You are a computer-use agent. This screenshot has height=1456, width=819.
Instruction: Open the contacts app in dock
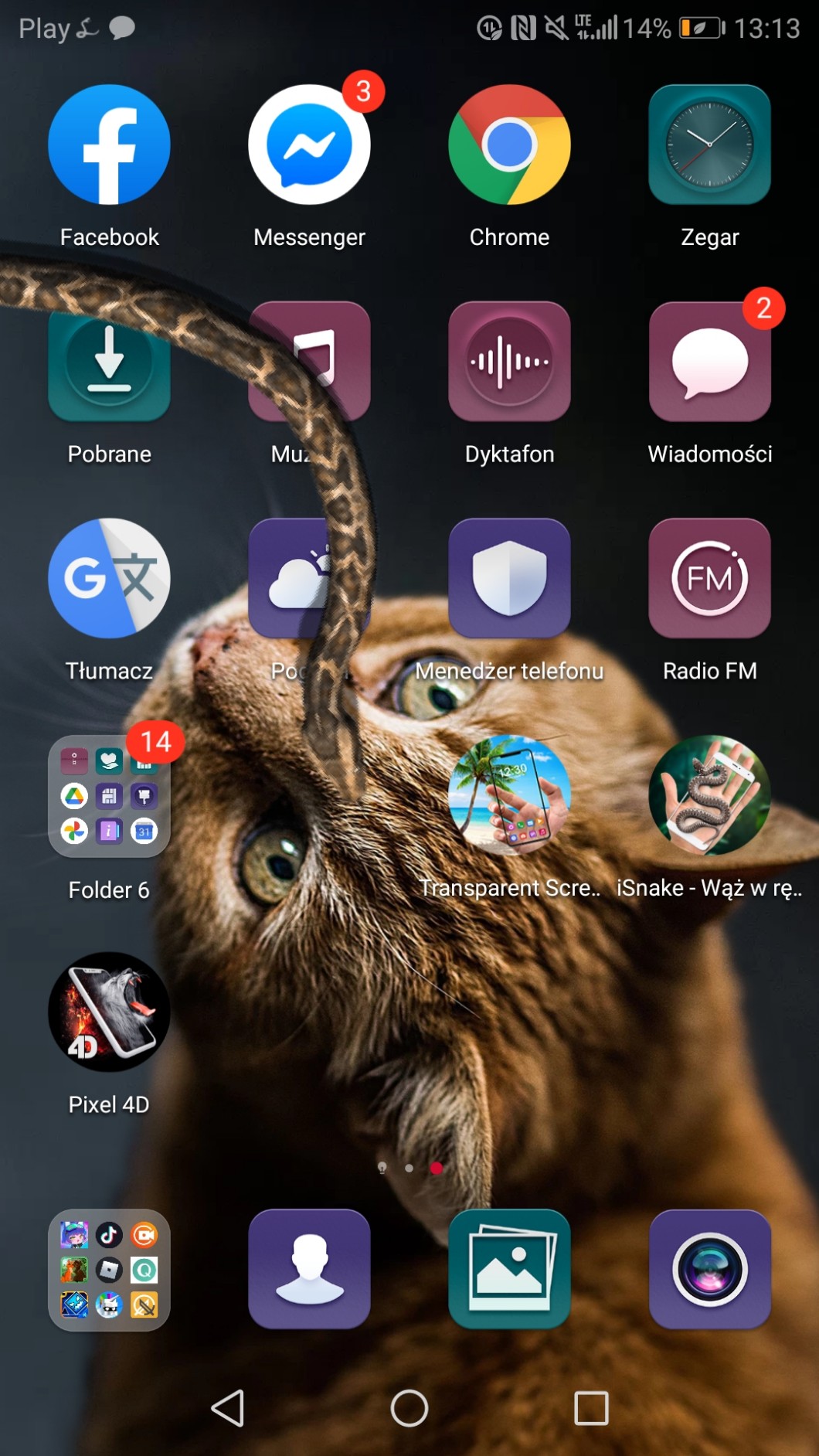(x=309, y=1270)
